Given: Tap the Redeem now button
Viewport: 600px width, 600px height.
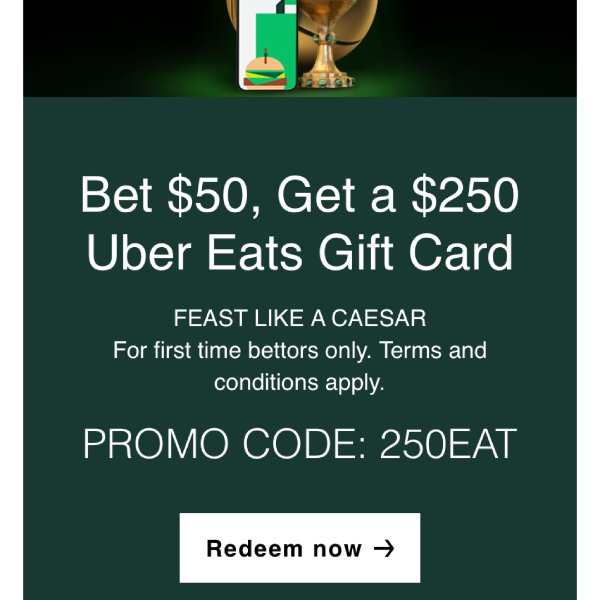Looking at the screenshot, I should point(300,548).
